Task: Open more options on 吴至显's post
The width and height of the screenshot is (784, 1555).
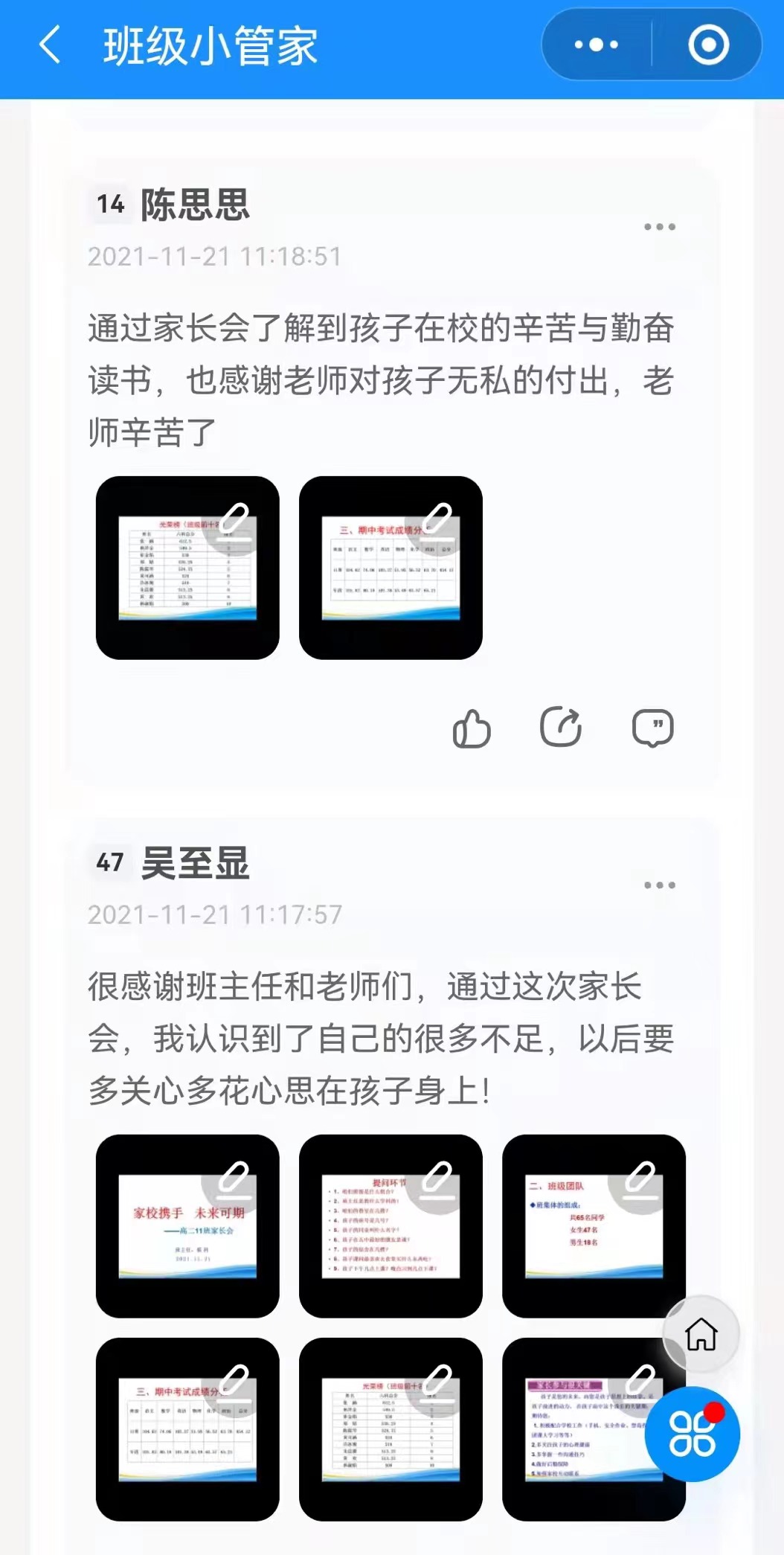Action: tap(659, 885)
